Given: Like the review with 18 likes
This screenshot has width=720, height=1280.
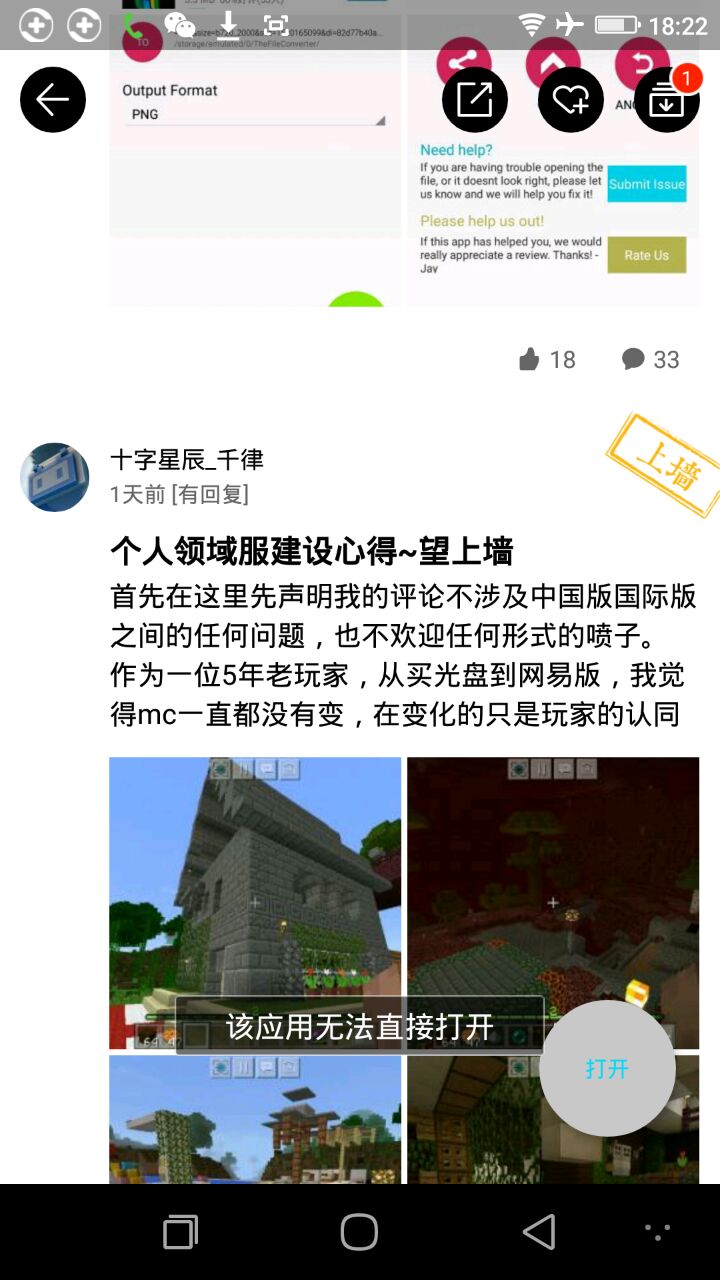Looking at the screenshot, I should pyautogui.click(x=530, y=360).
